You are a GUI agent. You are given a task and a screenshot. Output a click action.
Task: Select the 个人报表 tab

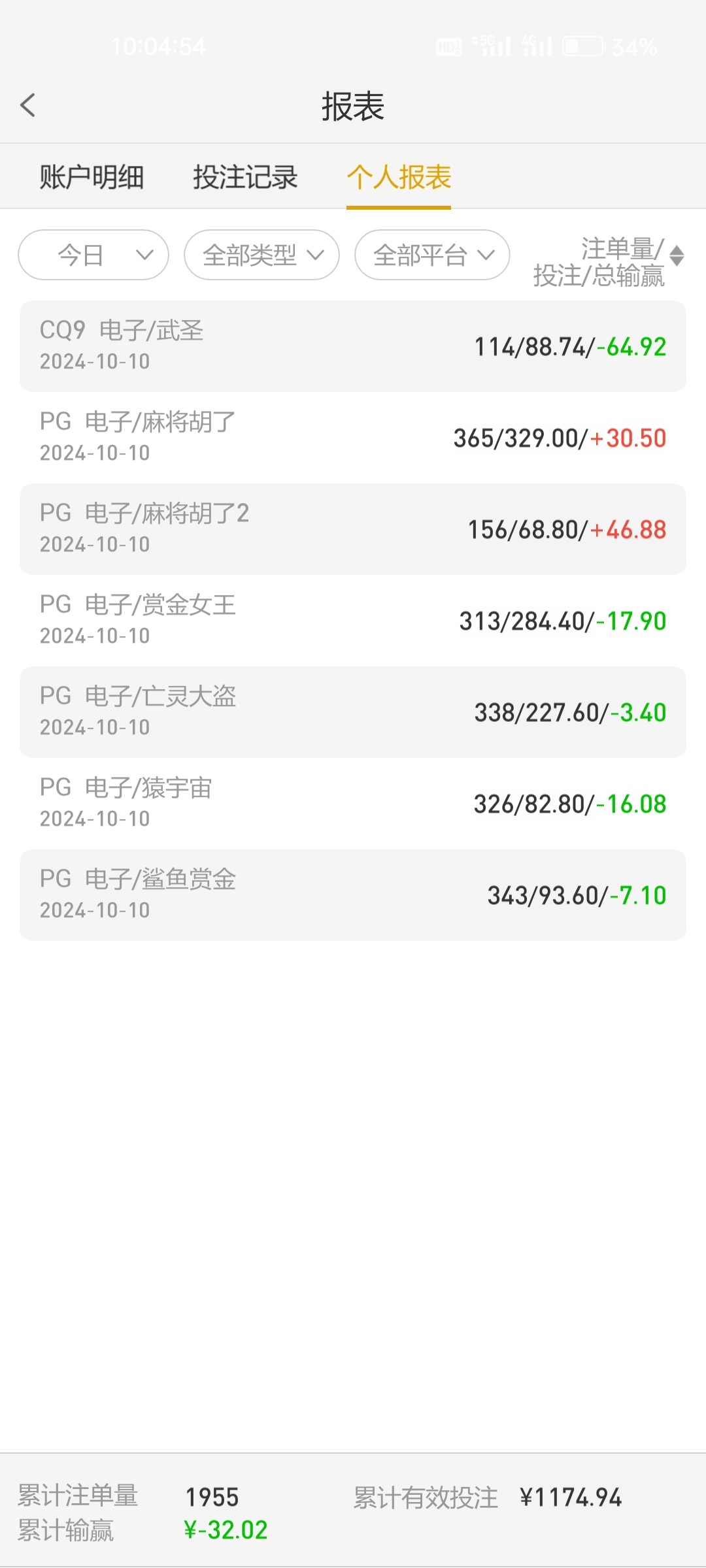click(x=399, y=177)
